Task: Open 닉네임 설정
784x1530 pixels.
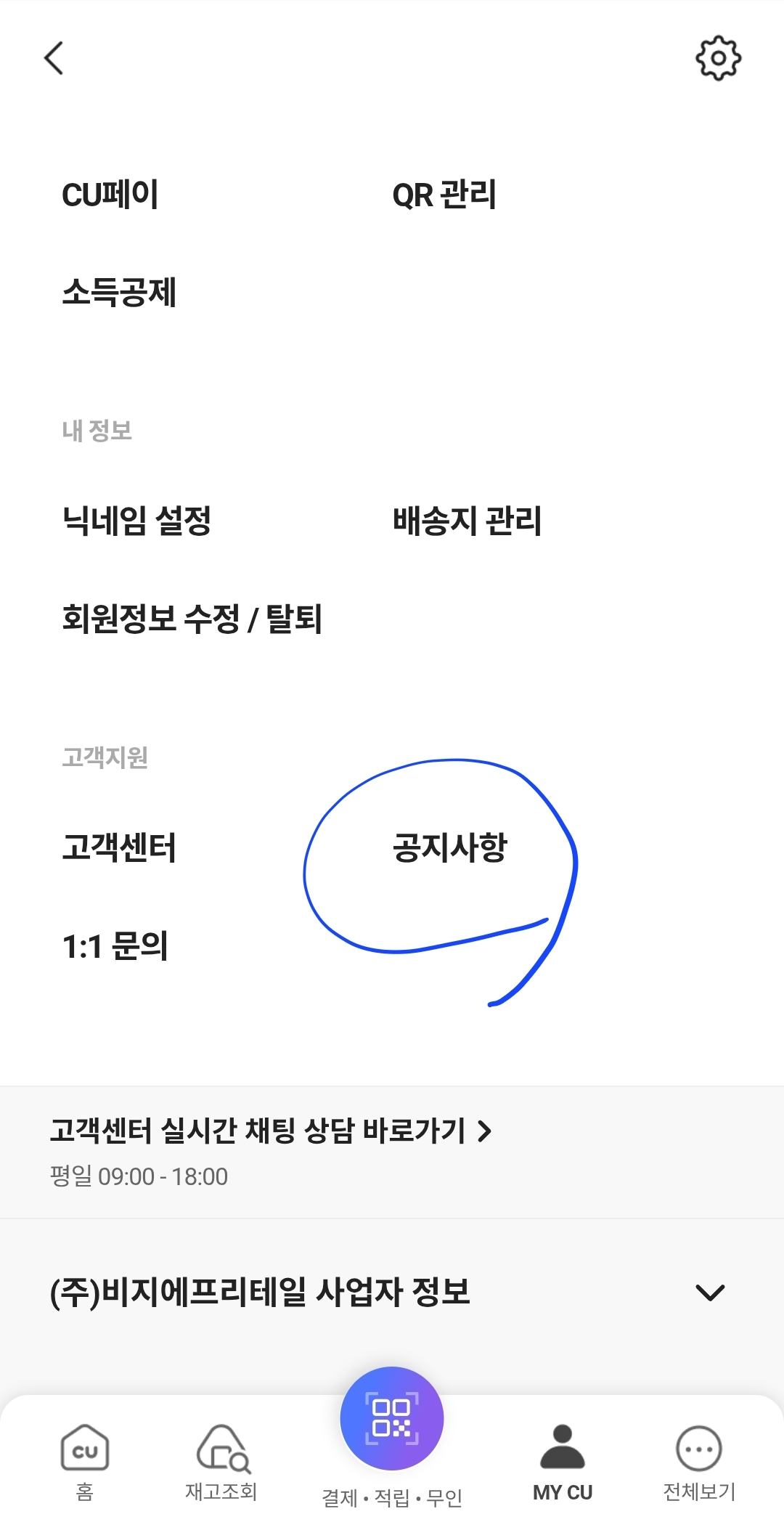Action: (x=136, y=521)
